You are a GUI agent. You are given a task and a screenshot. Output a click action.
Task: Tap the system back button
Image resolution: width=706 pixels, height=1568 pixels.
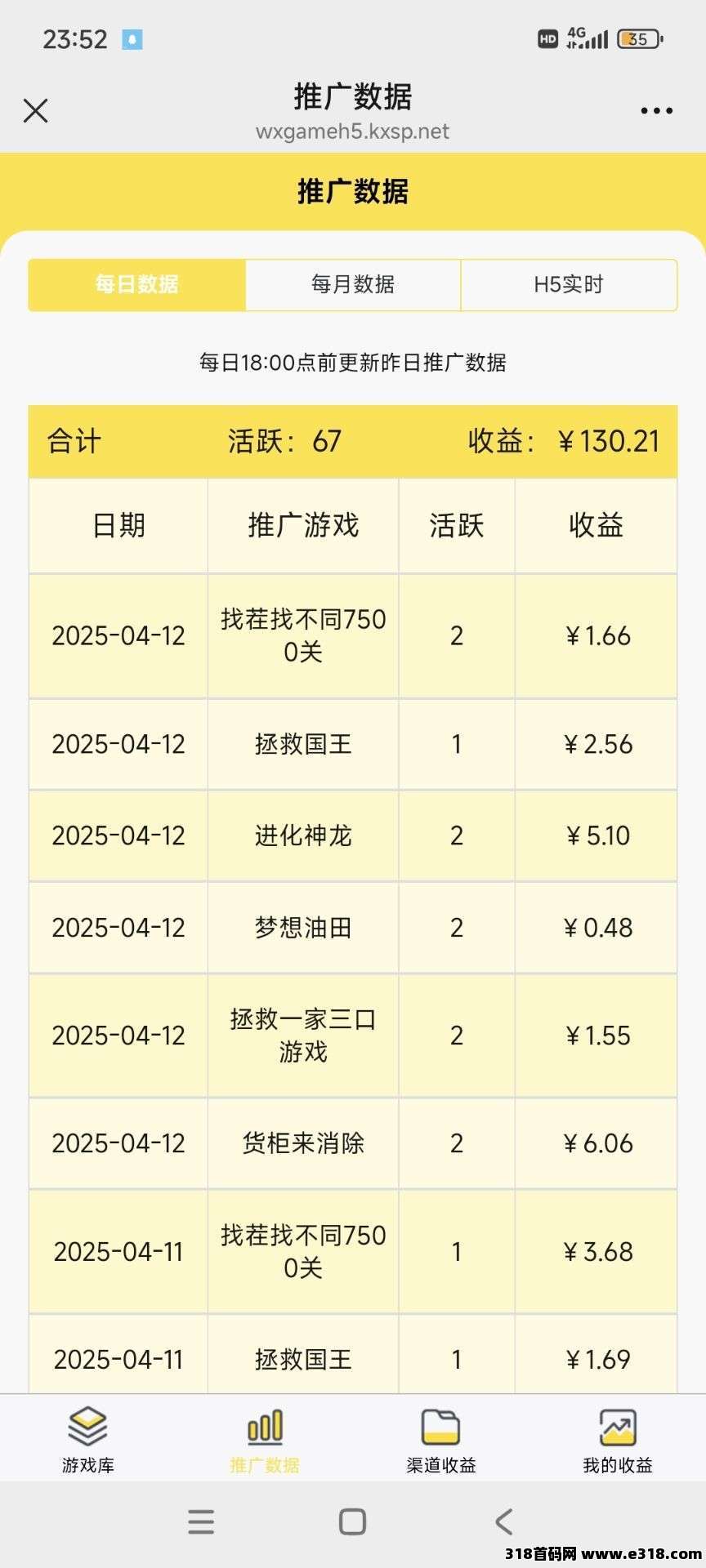pos(504,1521)
